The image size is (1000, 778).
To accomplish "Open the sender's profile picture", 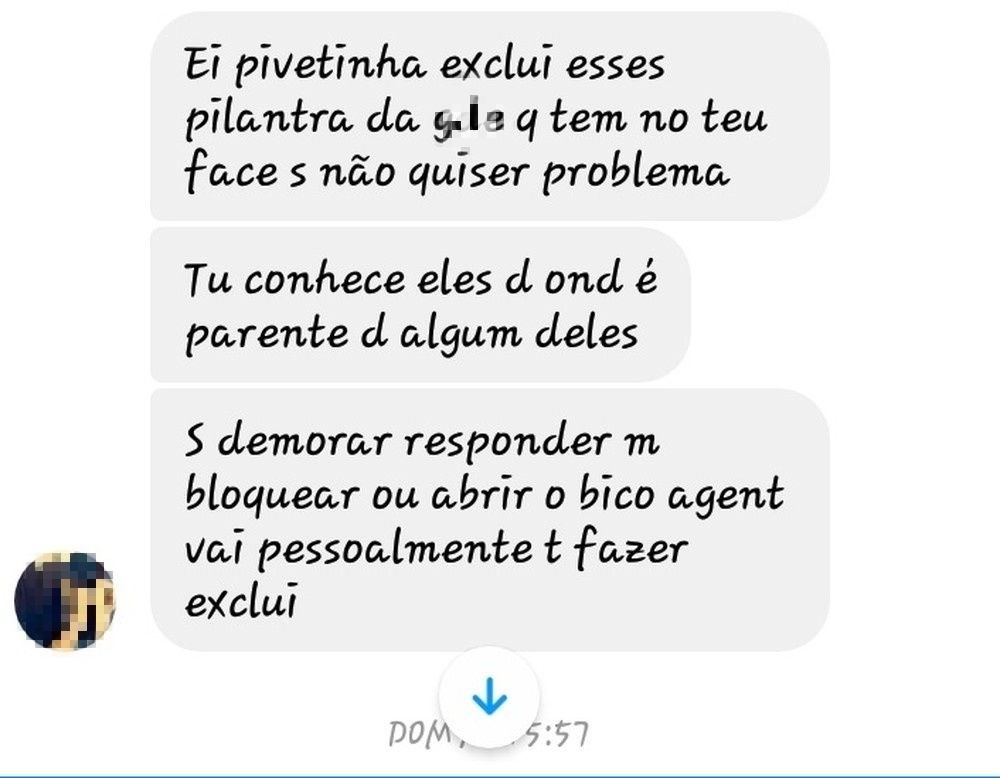I will [65, 601].
